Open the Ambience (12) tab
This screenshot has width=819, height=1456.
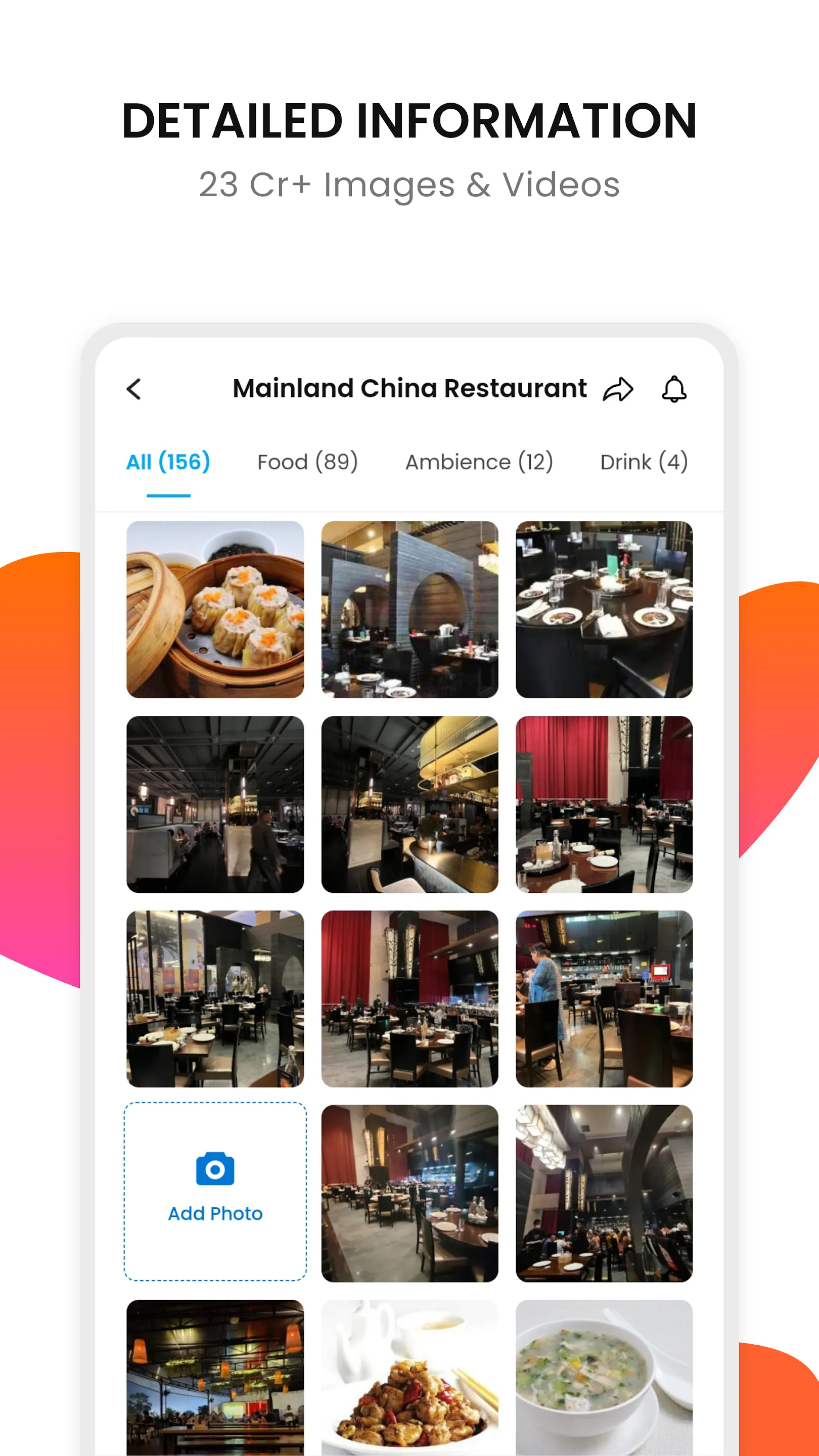479,462
